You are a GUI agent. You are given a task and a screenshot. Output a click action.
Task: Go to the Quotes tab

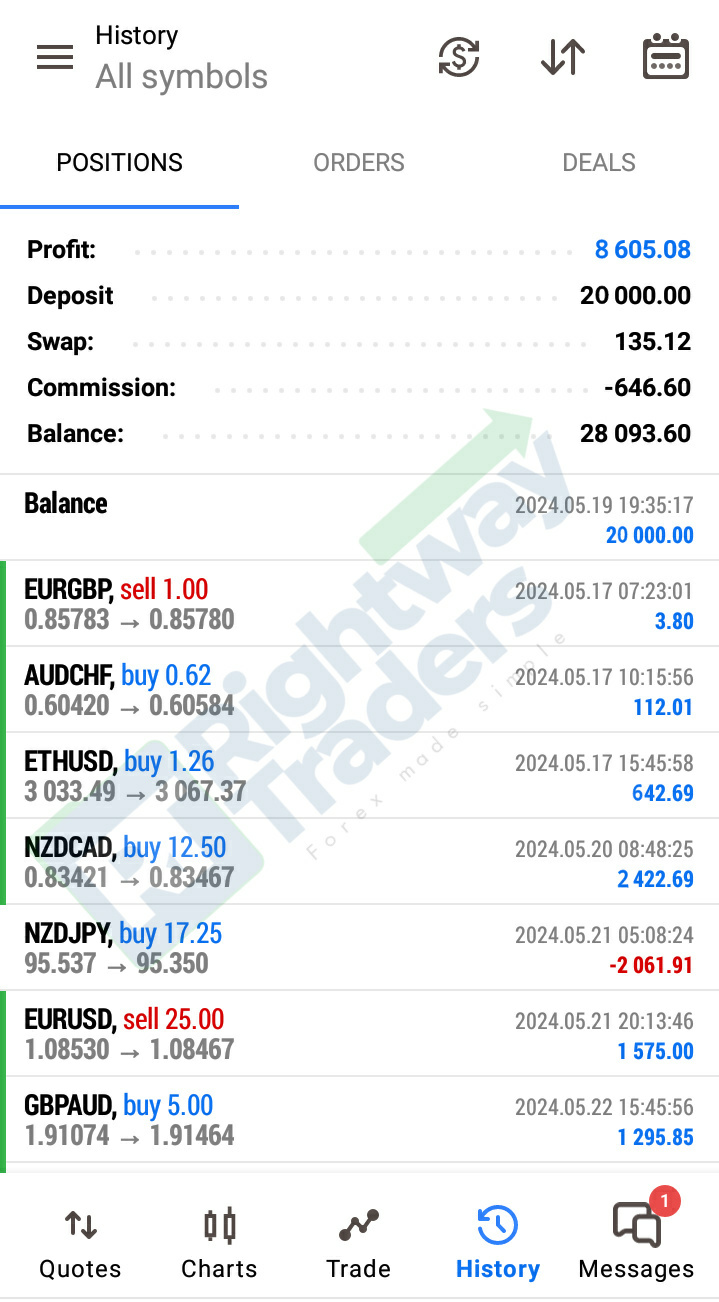pos(80,1243)
